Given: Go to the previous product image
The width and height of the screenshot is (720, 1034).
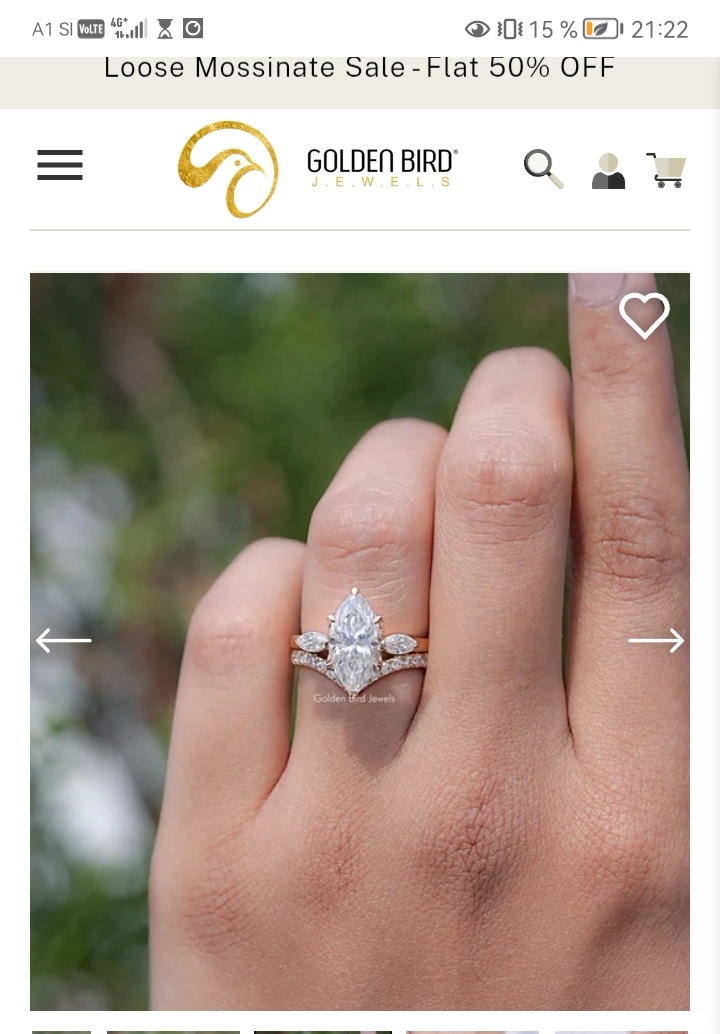Looking at the screenshot, I should [63, 640].
